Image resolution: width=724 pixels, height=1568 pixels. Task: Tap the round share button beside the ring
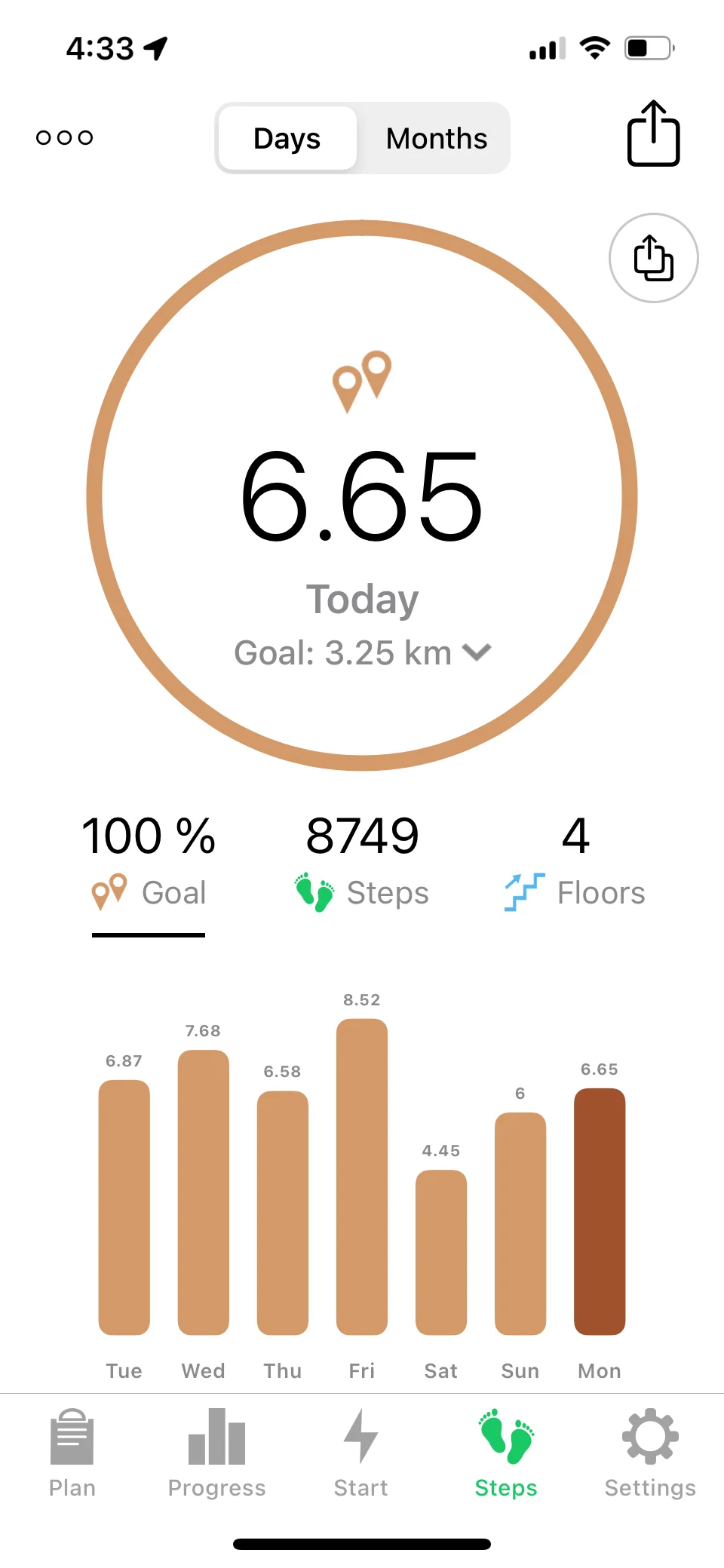click(653, 258)
